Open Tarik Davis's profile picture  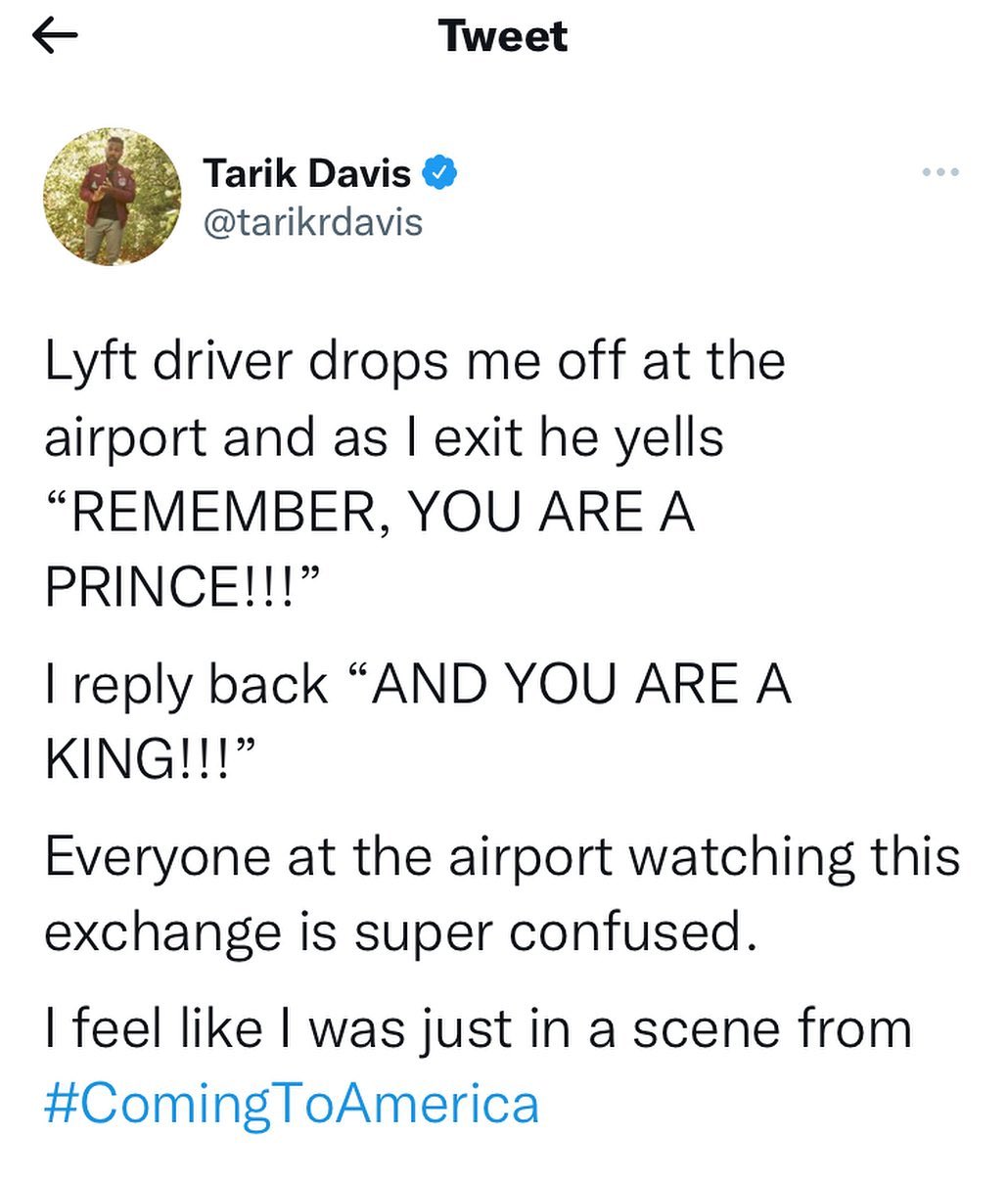(x=113, y=196)
